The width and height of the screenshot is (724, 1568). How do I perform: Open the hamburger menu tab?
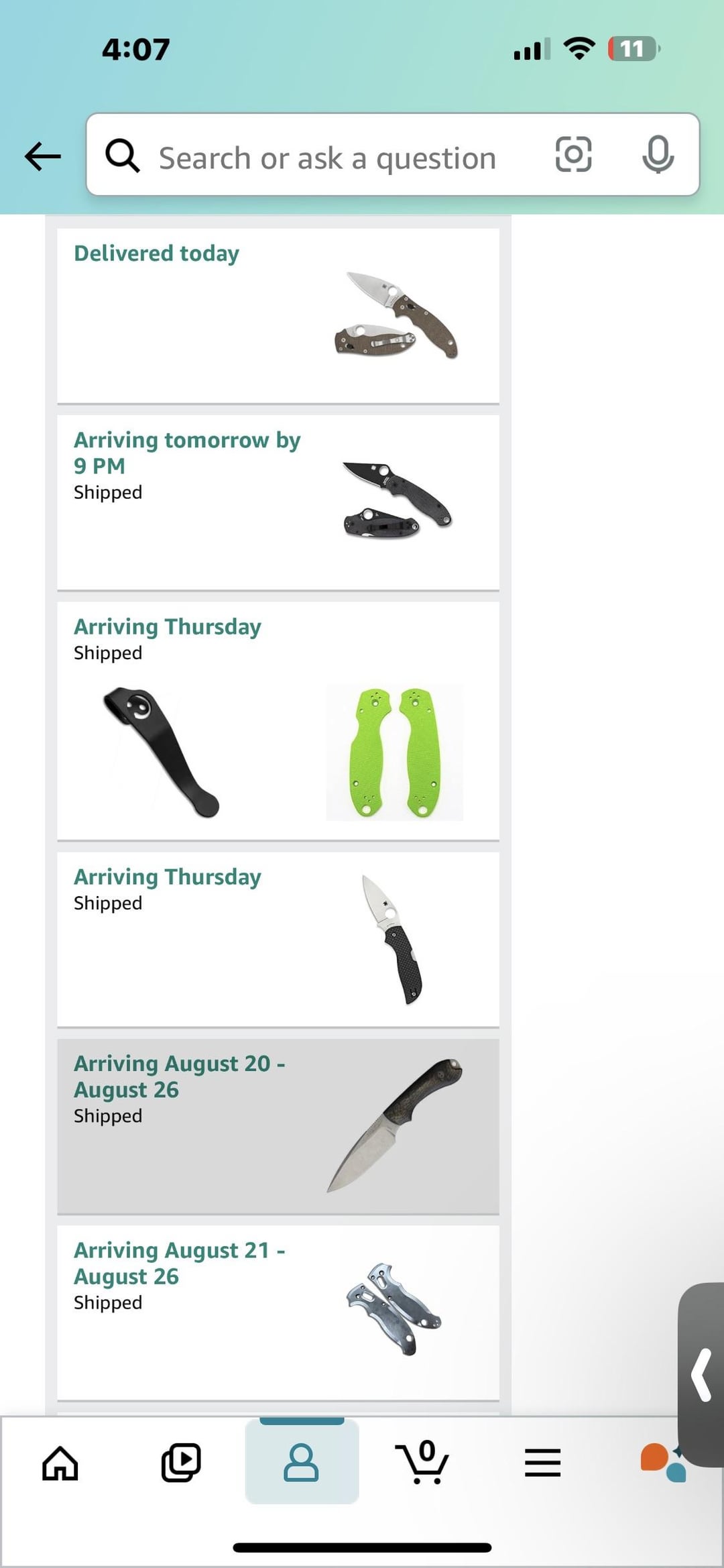coord(542,1463)
